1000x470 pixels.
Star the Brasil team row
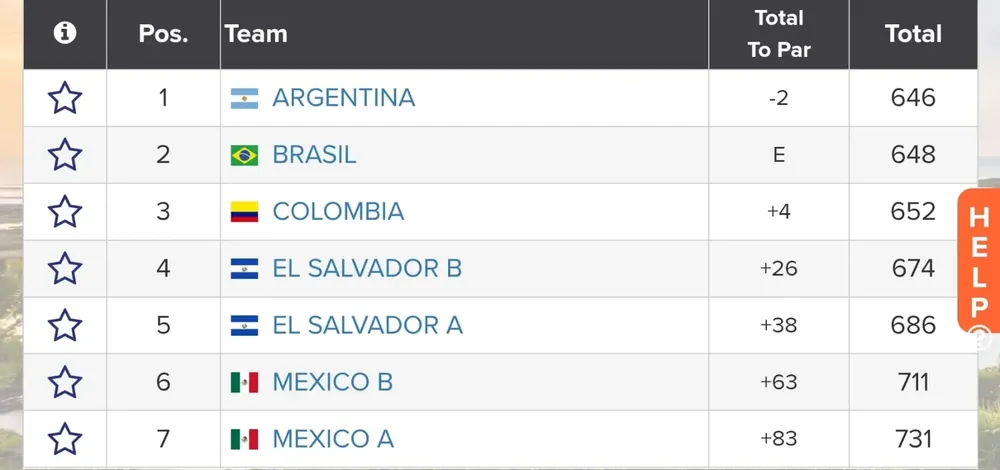coord(65,155)
